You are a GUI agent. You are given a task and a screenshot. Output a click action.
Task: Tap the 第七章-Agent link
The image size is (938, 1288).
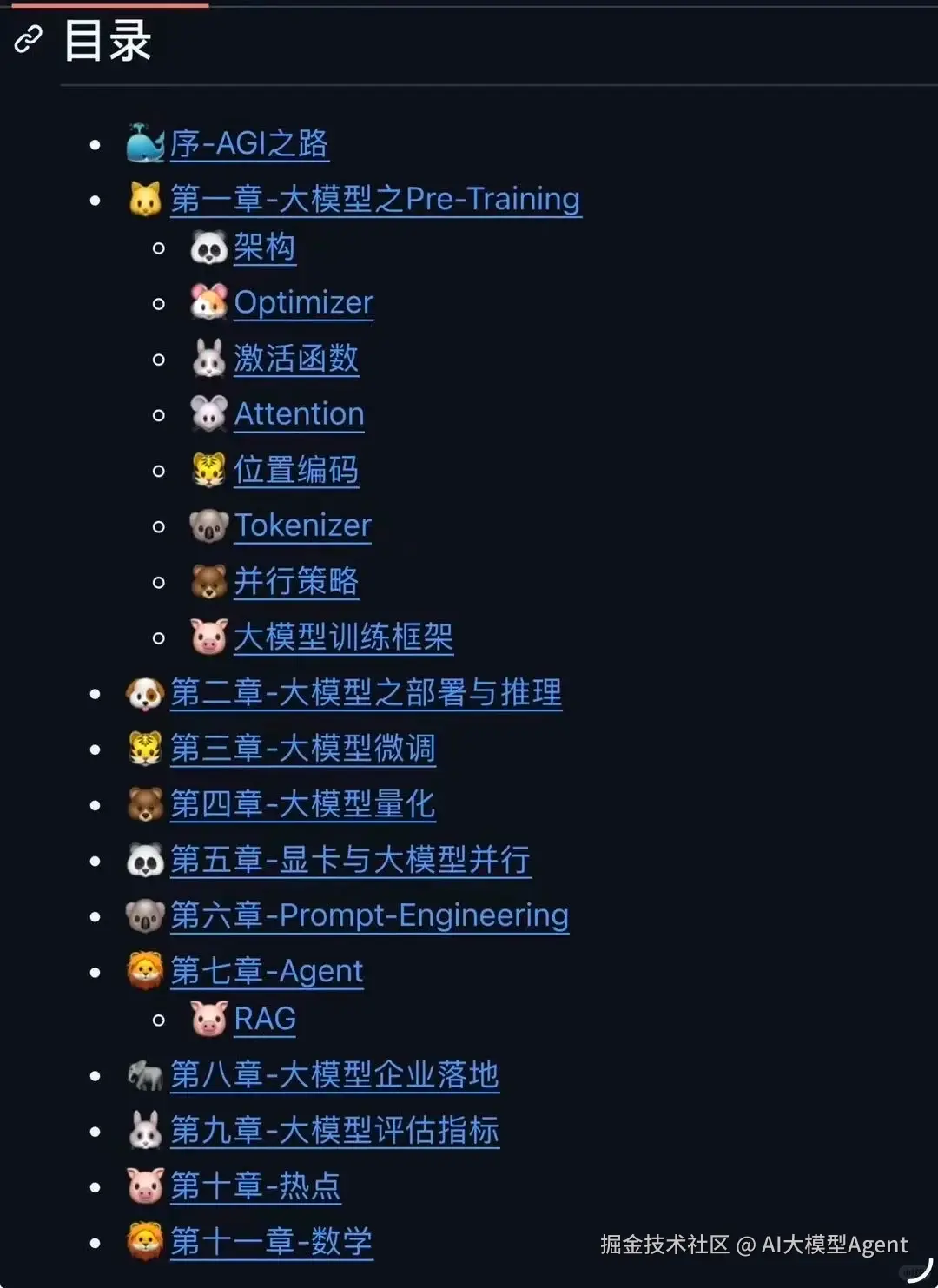tap(267, 971)
